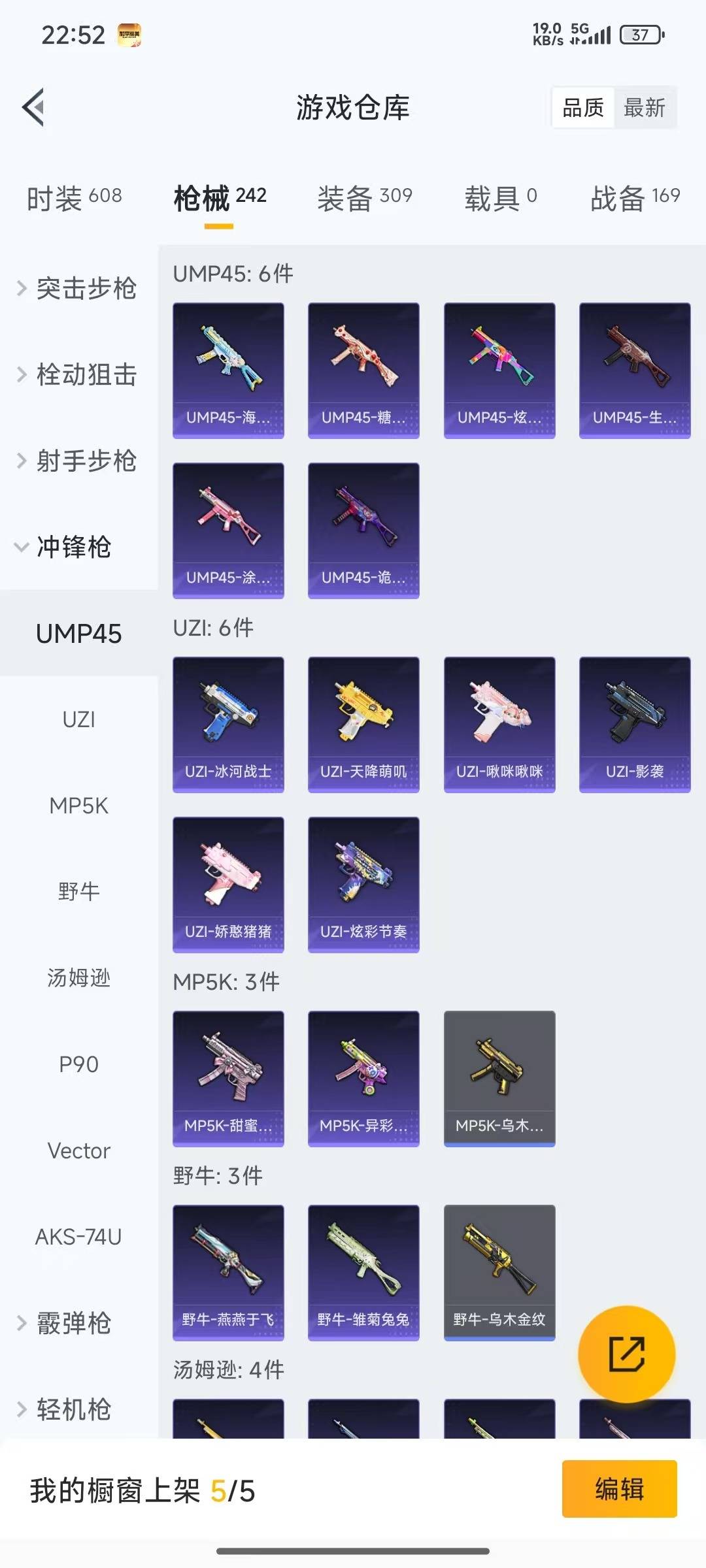Viewport: 706px width, 1568px height.
Task: Switch sorting to 品质 quality
Action: click(584, 108)
